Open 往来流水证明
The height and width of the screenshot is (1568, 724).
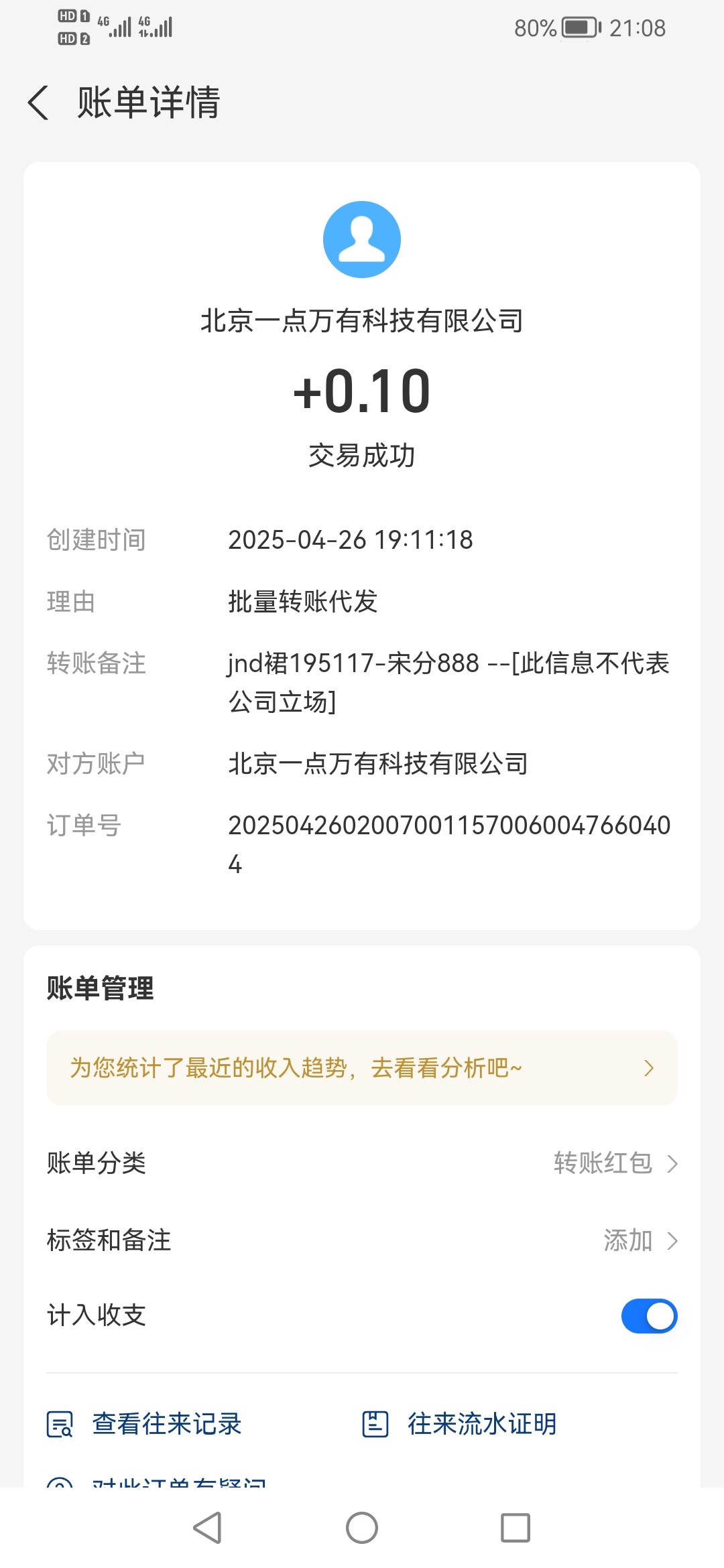[x=460, y=1424]
